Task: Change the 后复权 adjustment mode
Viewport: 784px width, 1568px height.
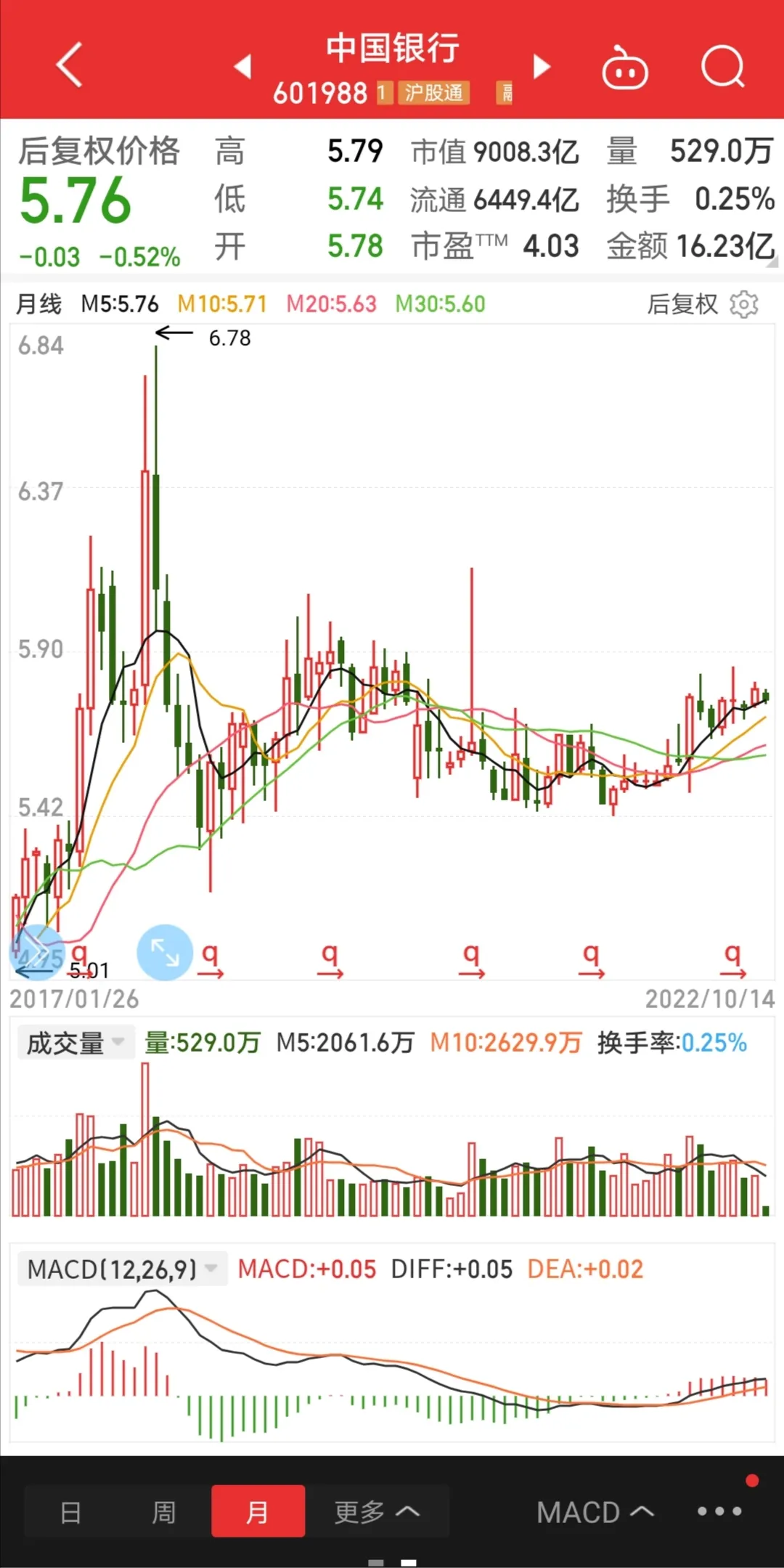Action: (682, 304)
